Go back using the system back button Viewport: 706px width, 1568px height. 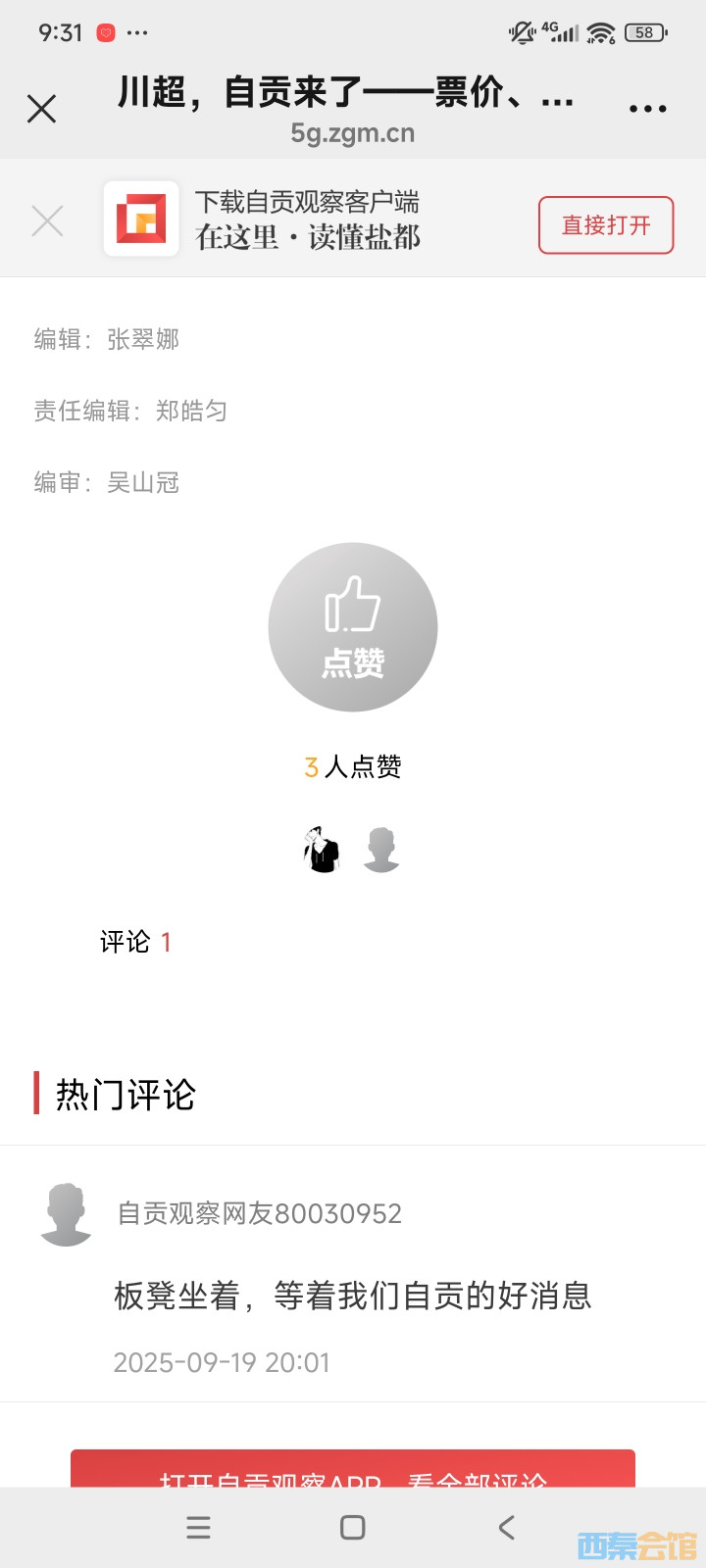(506, 1527)
